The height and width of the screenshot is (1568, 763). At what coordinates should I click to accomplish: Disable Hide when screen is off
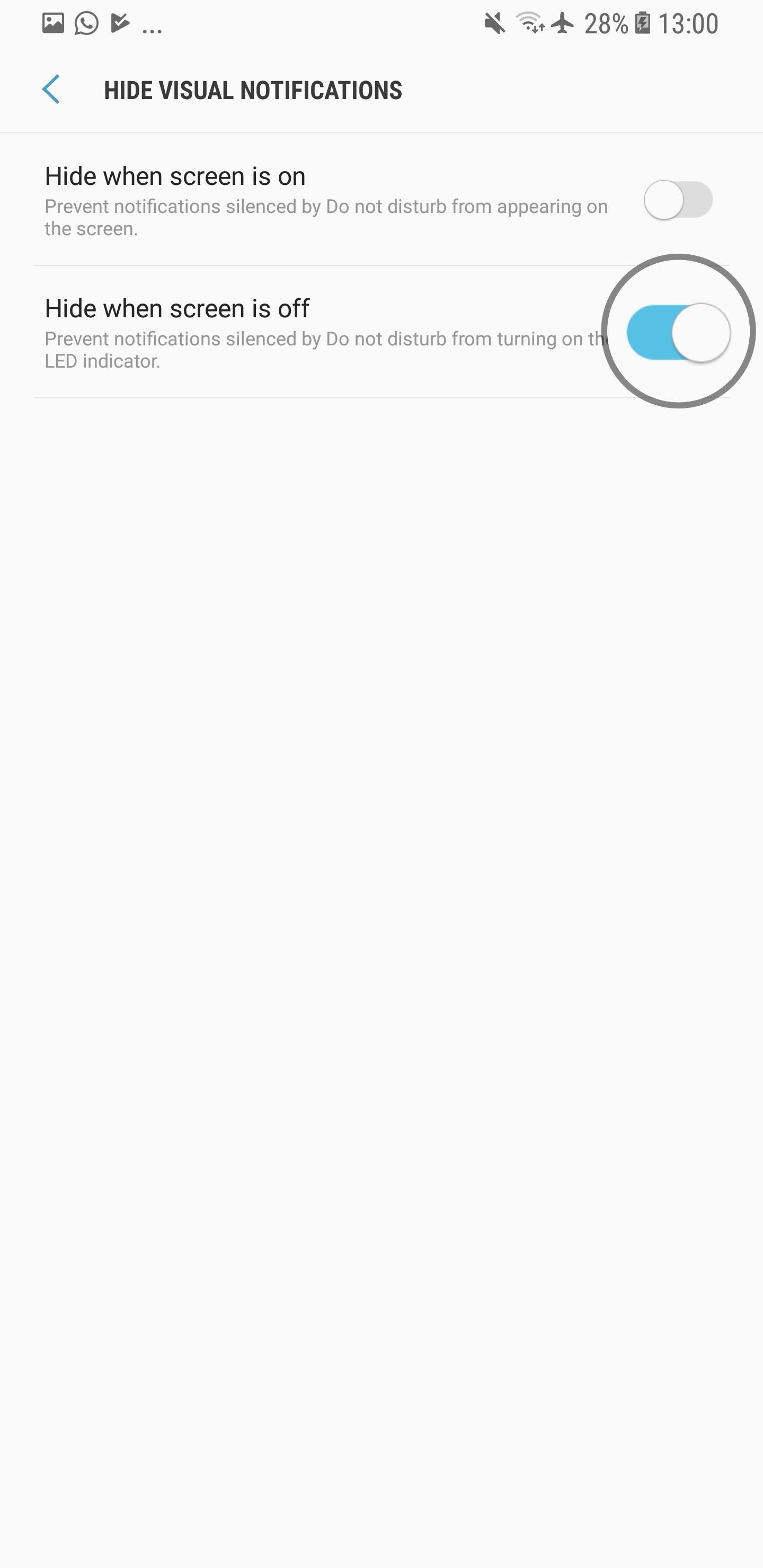click(678, 332)
